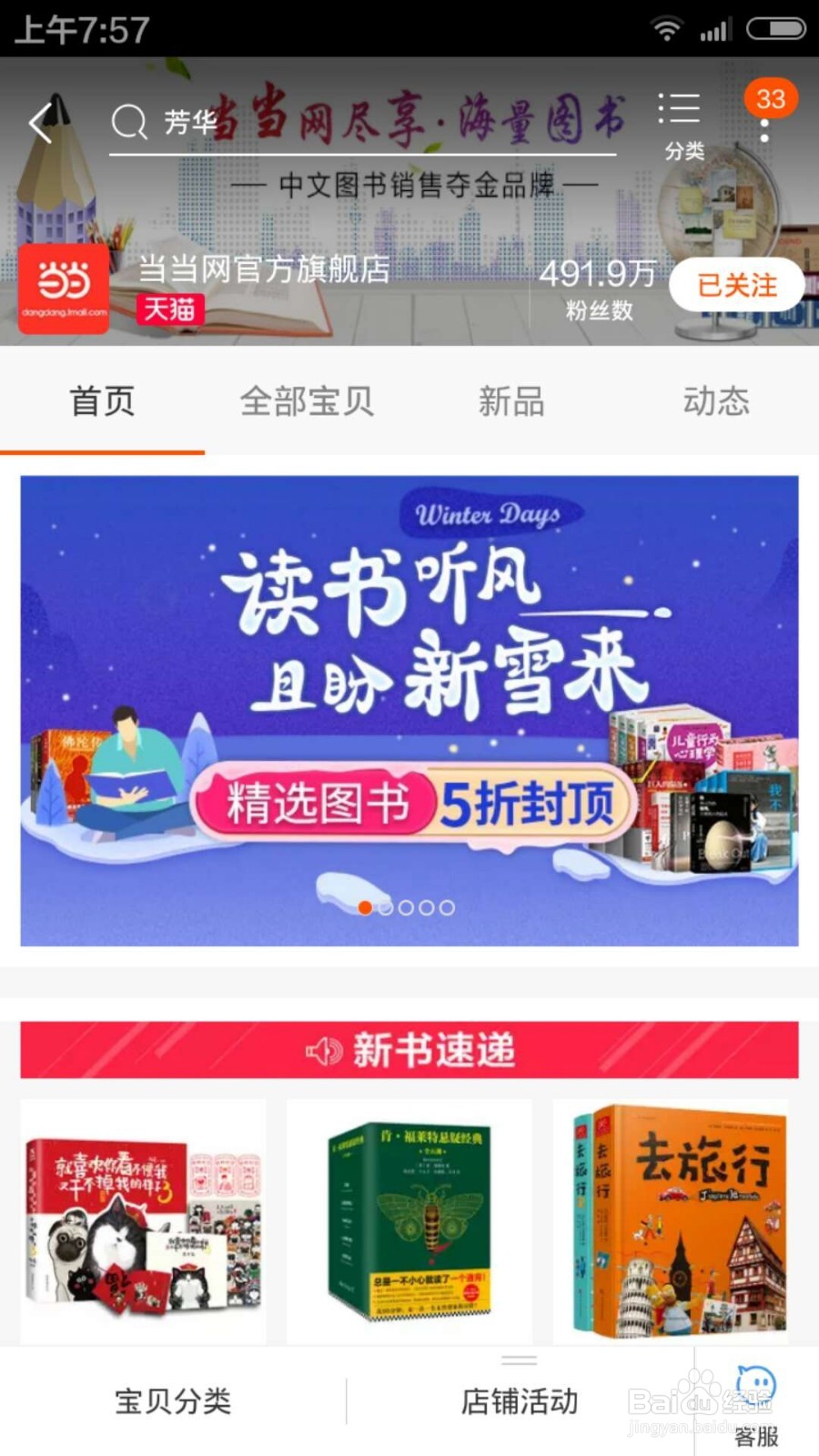Screen dimensions: 819x1456
Task: Open the 客服 customer service chat icon
Action: (758, 1382)
